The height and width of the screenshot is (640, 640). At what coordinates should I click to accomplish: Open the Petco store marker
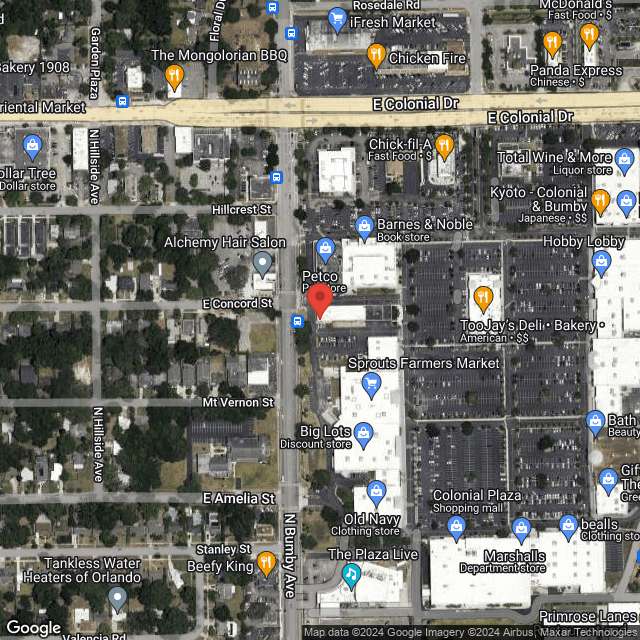coord(325,250)
